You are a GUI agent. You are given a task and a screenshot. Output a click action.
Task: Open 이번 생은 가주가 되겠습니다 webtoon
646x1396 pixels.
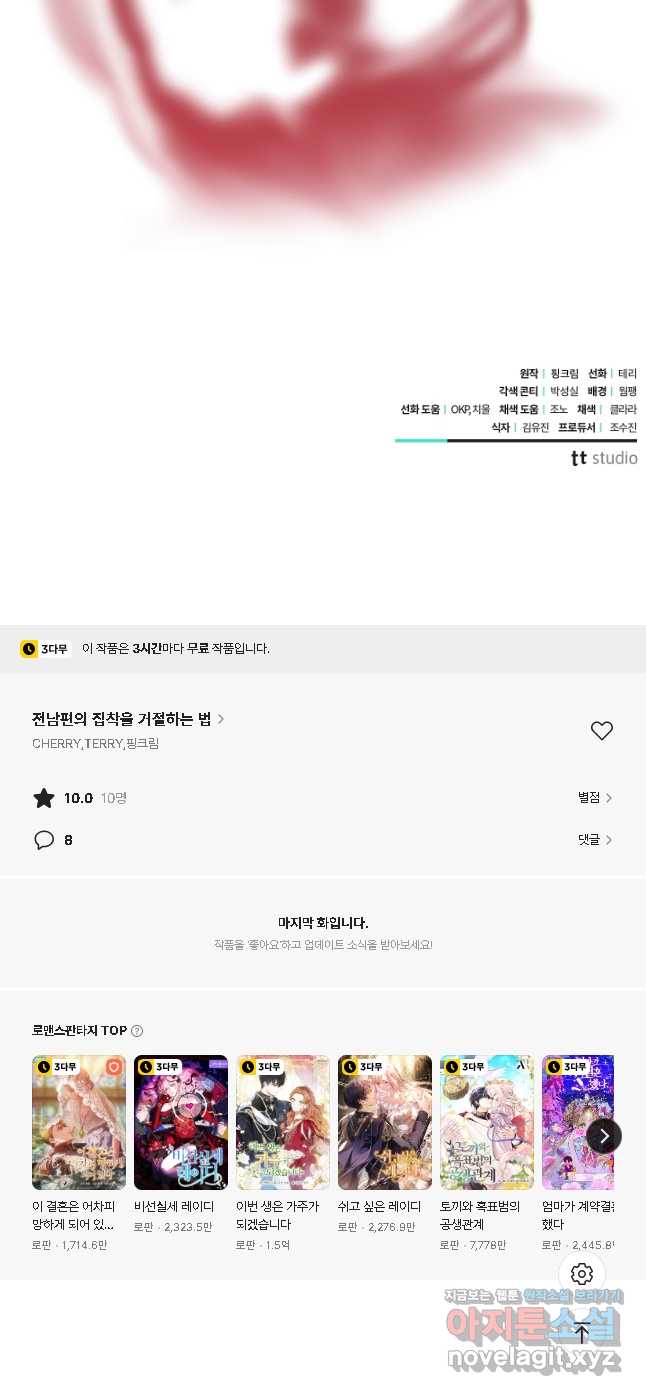pos(283,1122)
